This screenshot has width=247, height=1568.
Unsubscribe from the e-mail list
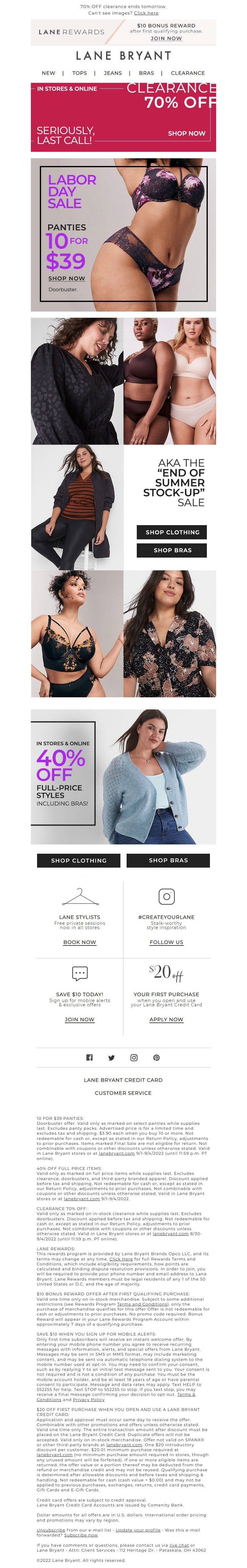51,1530
